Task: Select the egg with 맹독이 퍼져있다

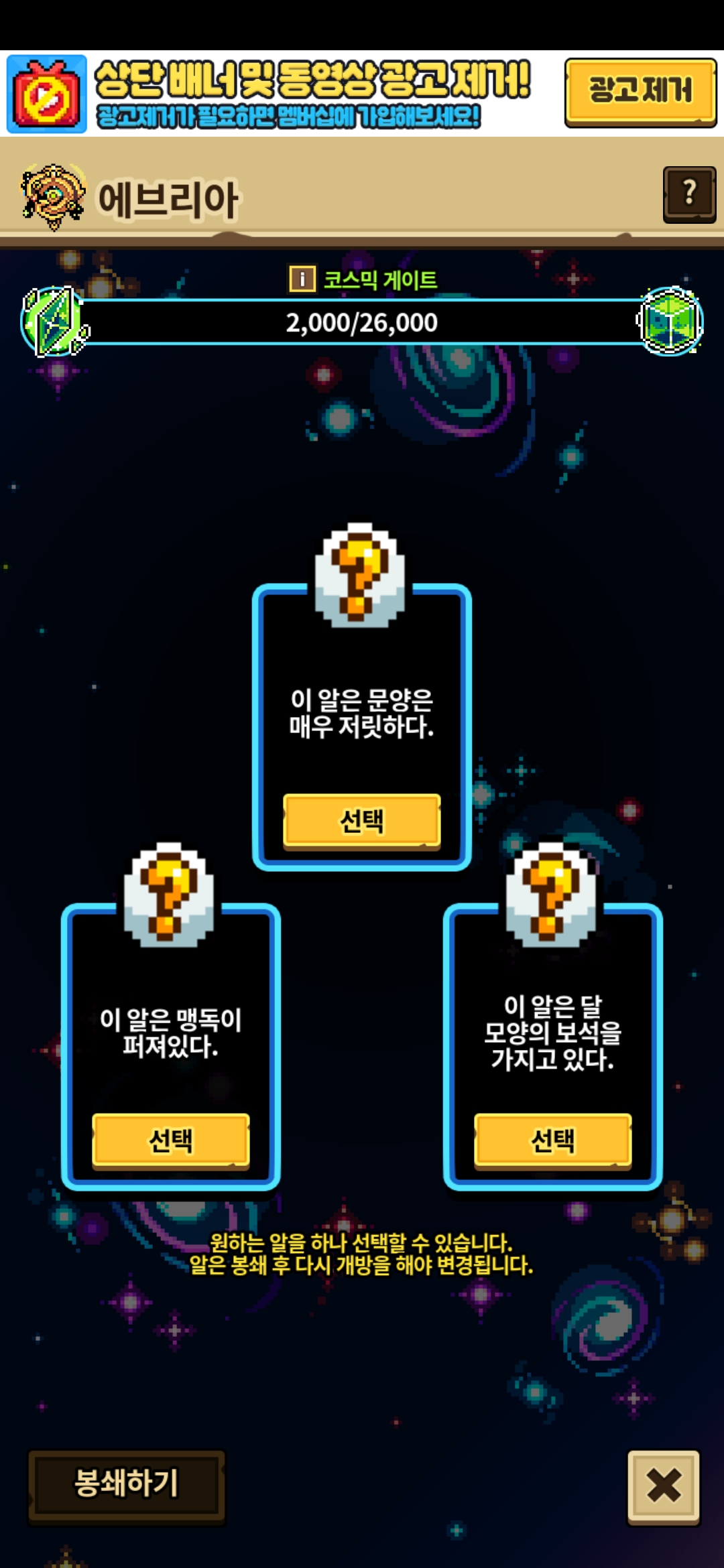Action: pos(170,1140)
